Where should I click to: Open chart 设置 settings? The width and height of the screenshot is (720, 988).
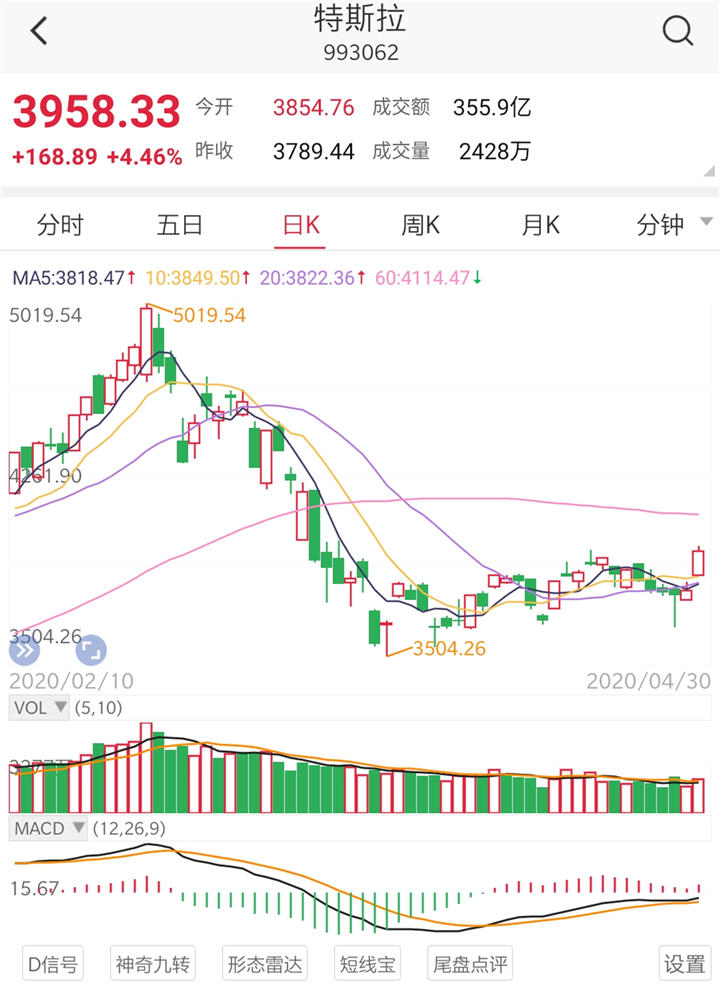tap(685, 964)
